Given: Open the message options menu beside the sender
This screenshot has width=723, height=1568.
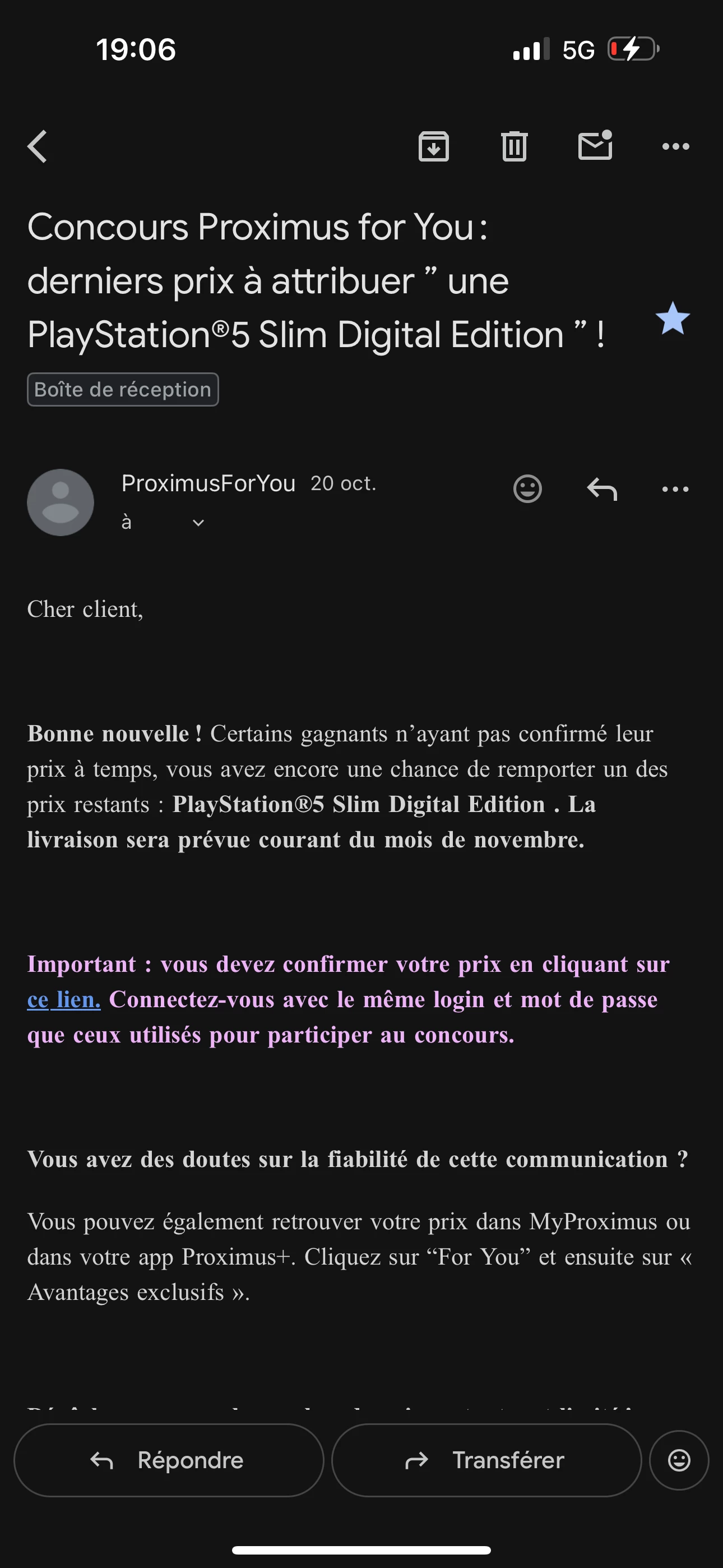Looking at the screenshot, I should [675, 489].
